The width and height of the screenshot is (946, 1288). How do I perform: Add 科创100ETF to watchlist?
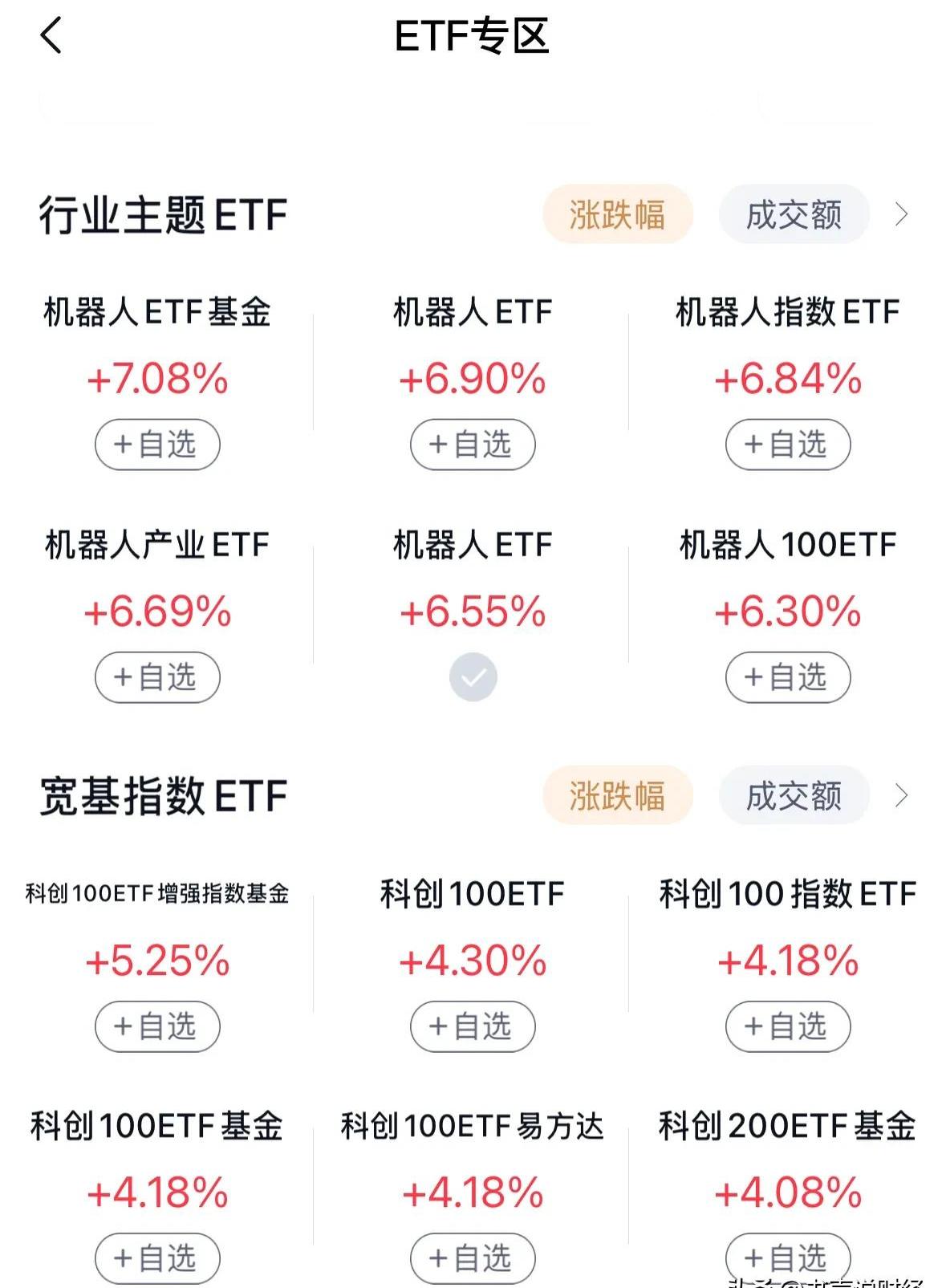[x=472, y=1027]
